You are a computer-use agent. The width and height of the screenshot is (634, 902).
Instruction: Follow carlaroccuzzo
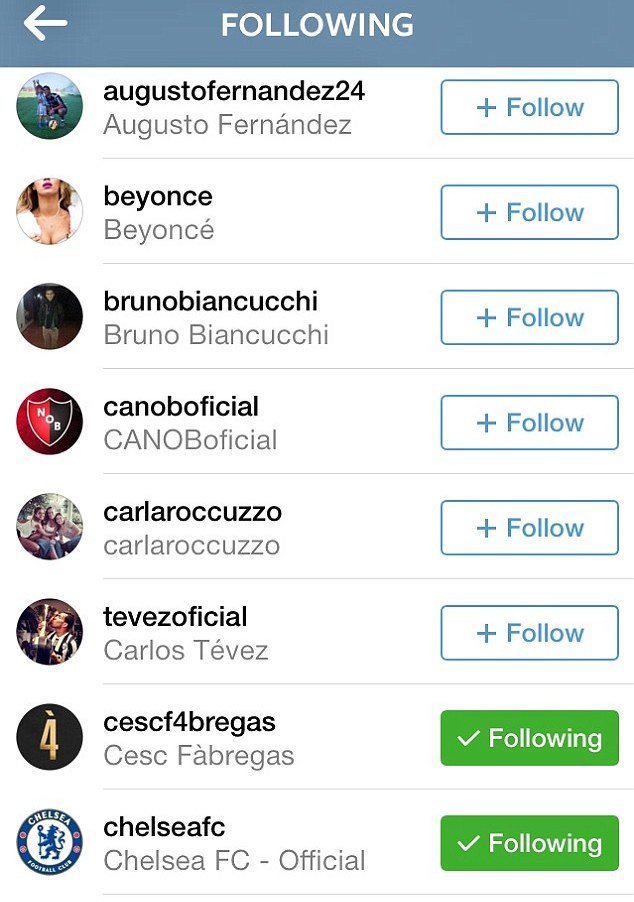pos(529,527)
